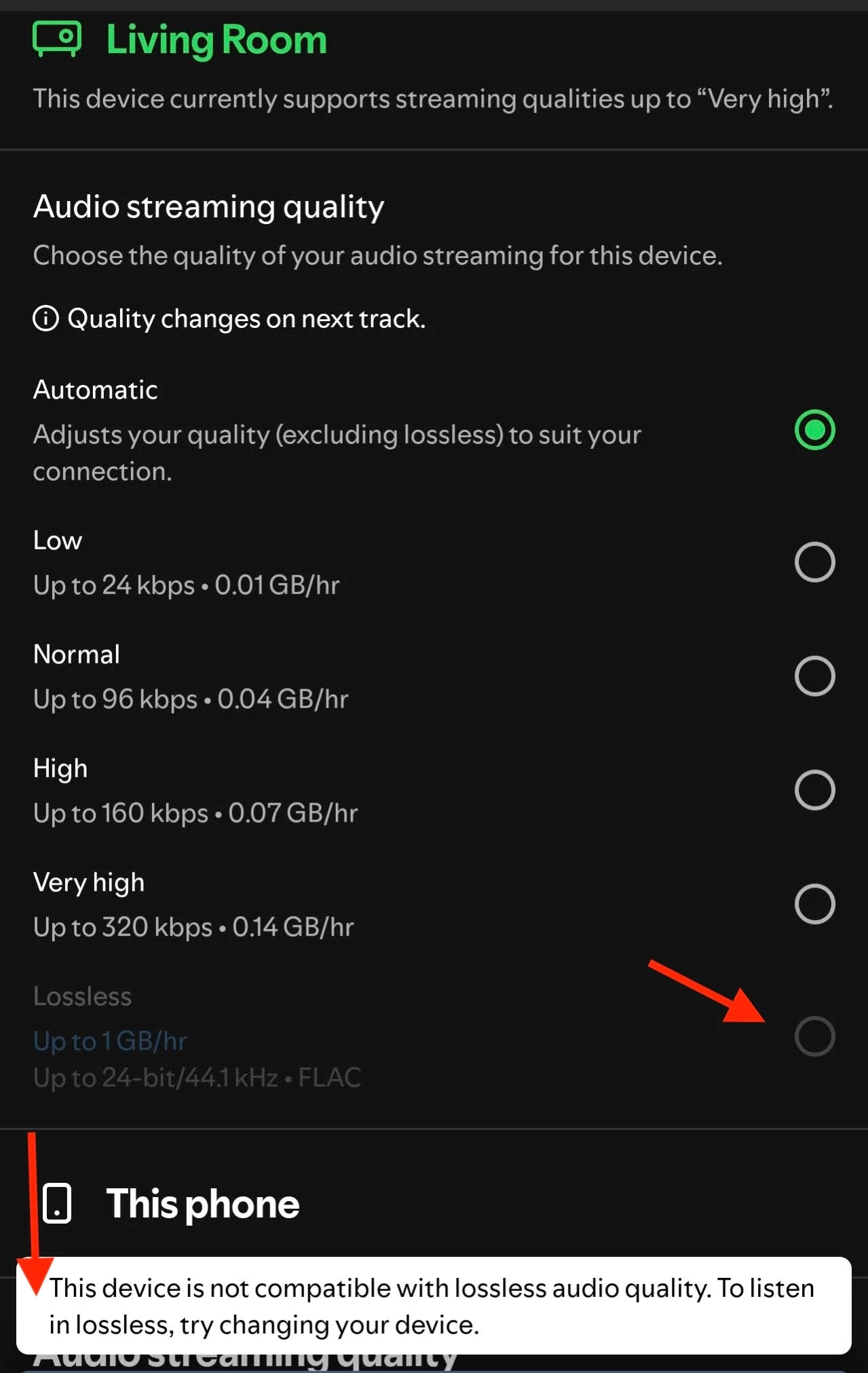This screenshot has width=868, height=1373.
Task: Tap the Lossless radio button
Action: point(814,1036)
